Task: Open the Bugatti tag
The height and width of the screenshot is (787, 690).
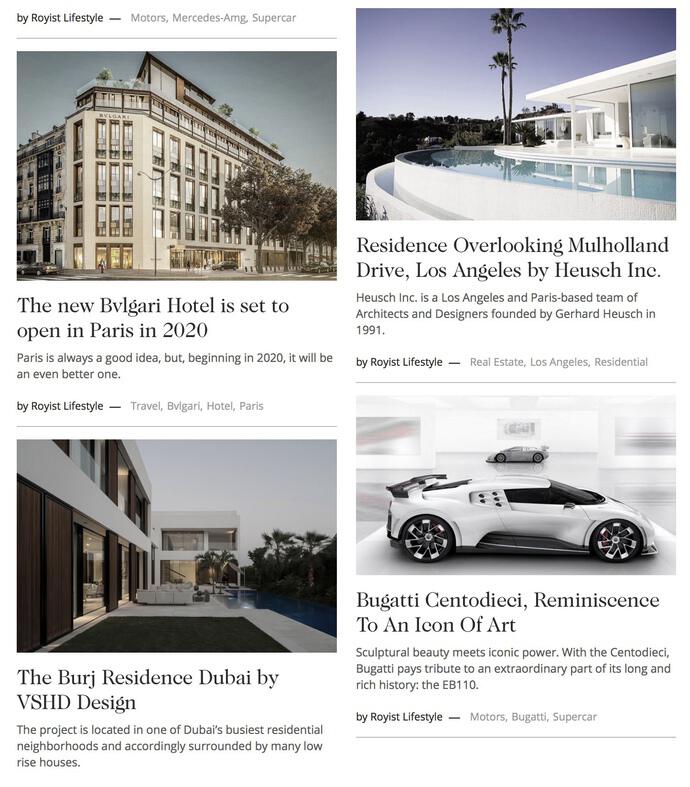Action: point(529,717)
